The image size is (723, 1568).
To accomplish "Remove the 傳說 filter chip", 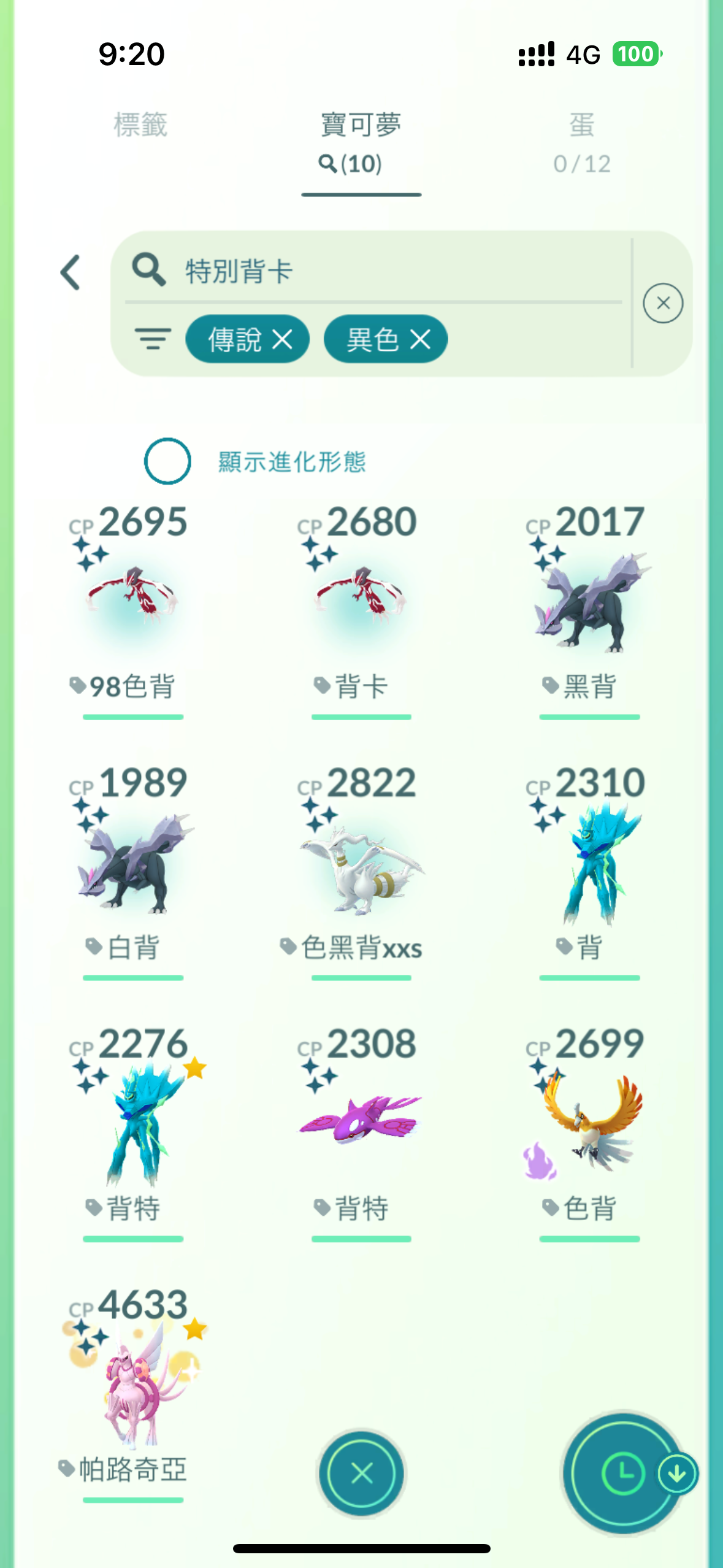I will click(x=283, y=339).
